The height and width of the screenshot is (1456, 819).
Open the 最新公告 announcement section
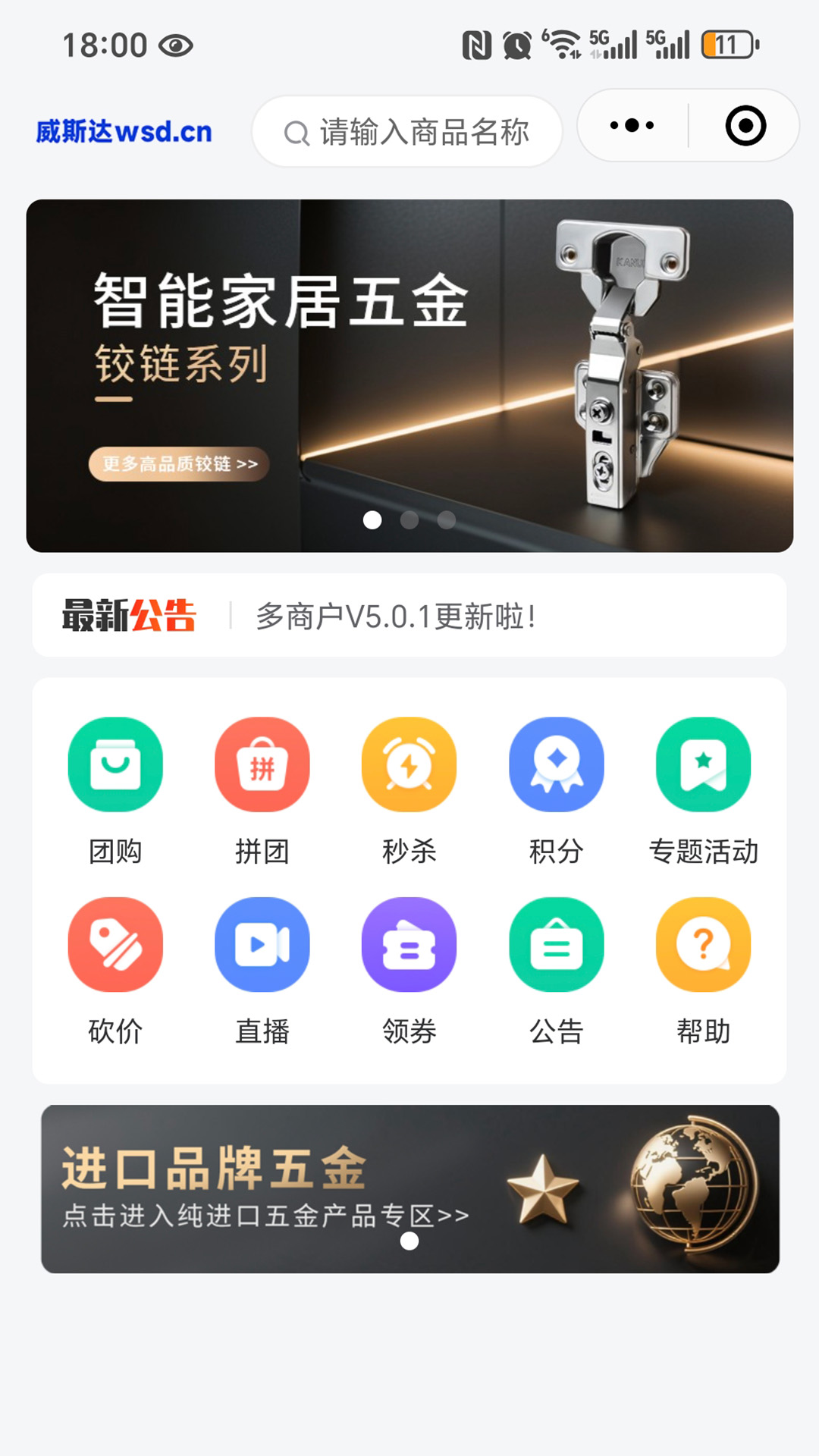tap(129, 616)
